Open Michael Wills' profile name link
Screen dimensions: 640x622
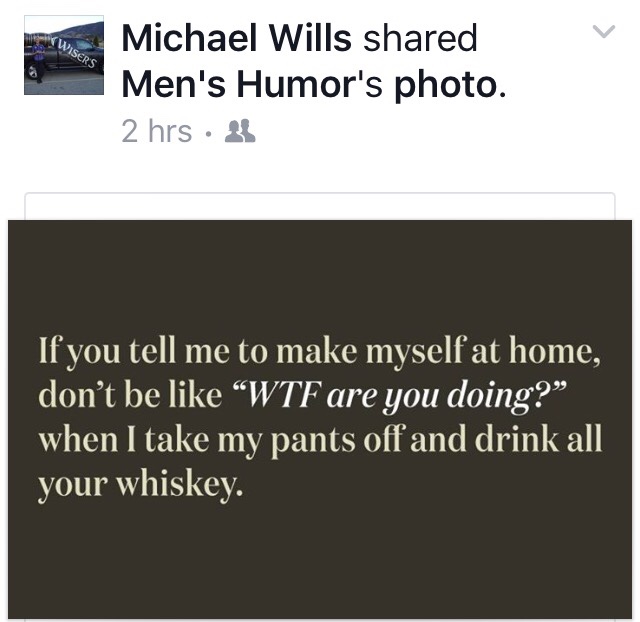[x=236, y=39]
